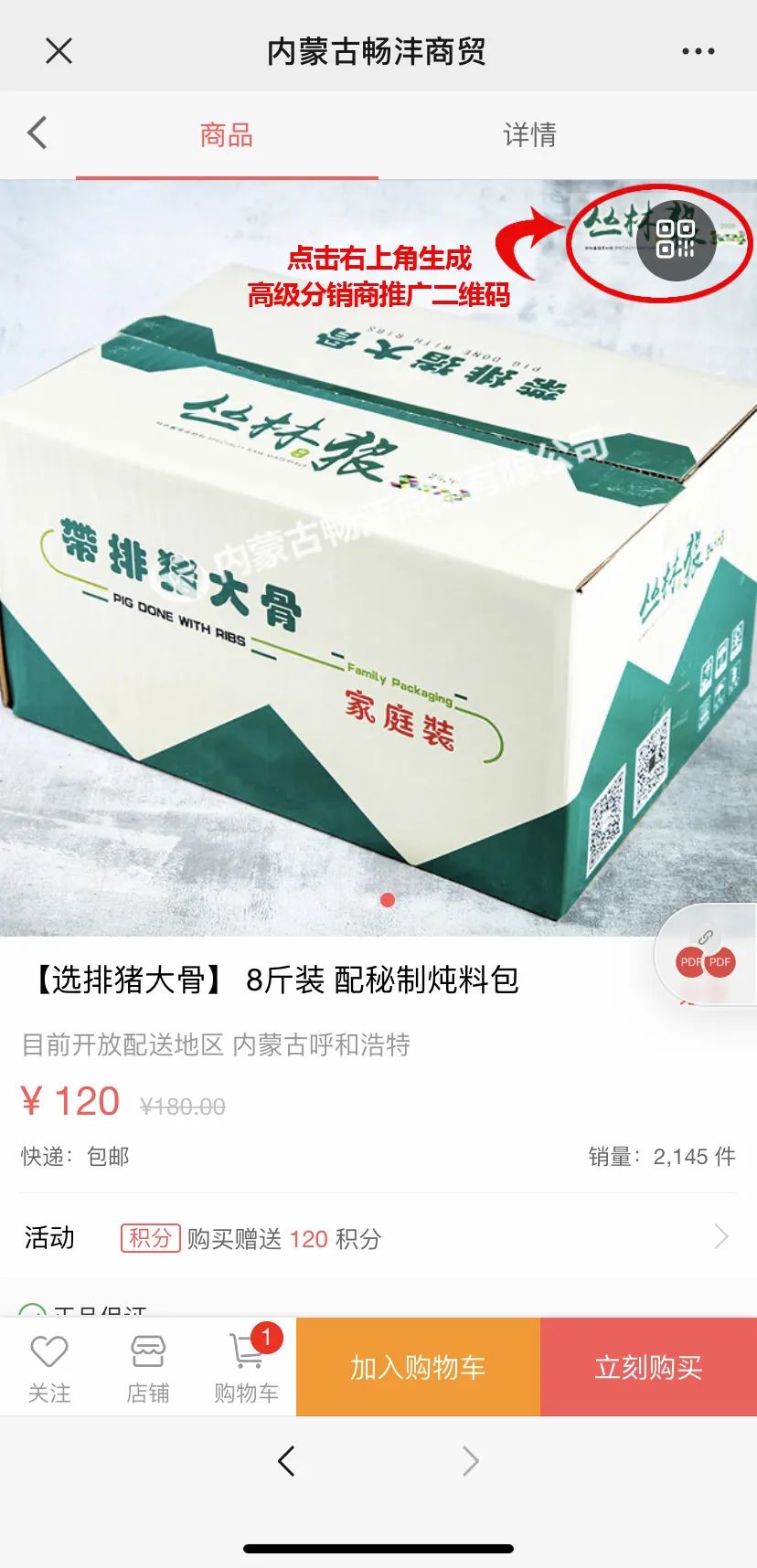The height and width of the screenshot is (1568, 757).
Task: Select the 商品 tab
Action: click(226, 135)
